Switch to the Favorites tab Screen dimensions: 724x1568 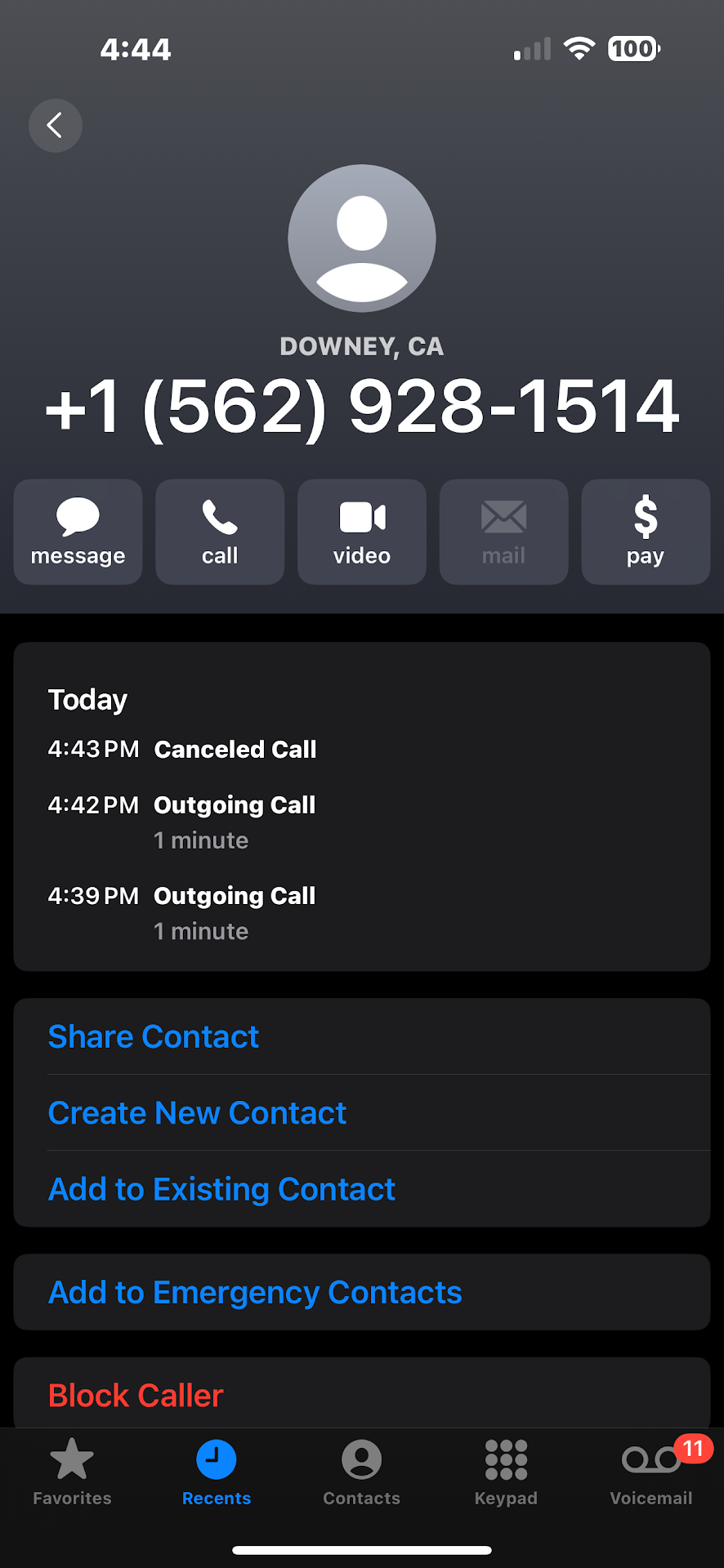coord(72,1472)
